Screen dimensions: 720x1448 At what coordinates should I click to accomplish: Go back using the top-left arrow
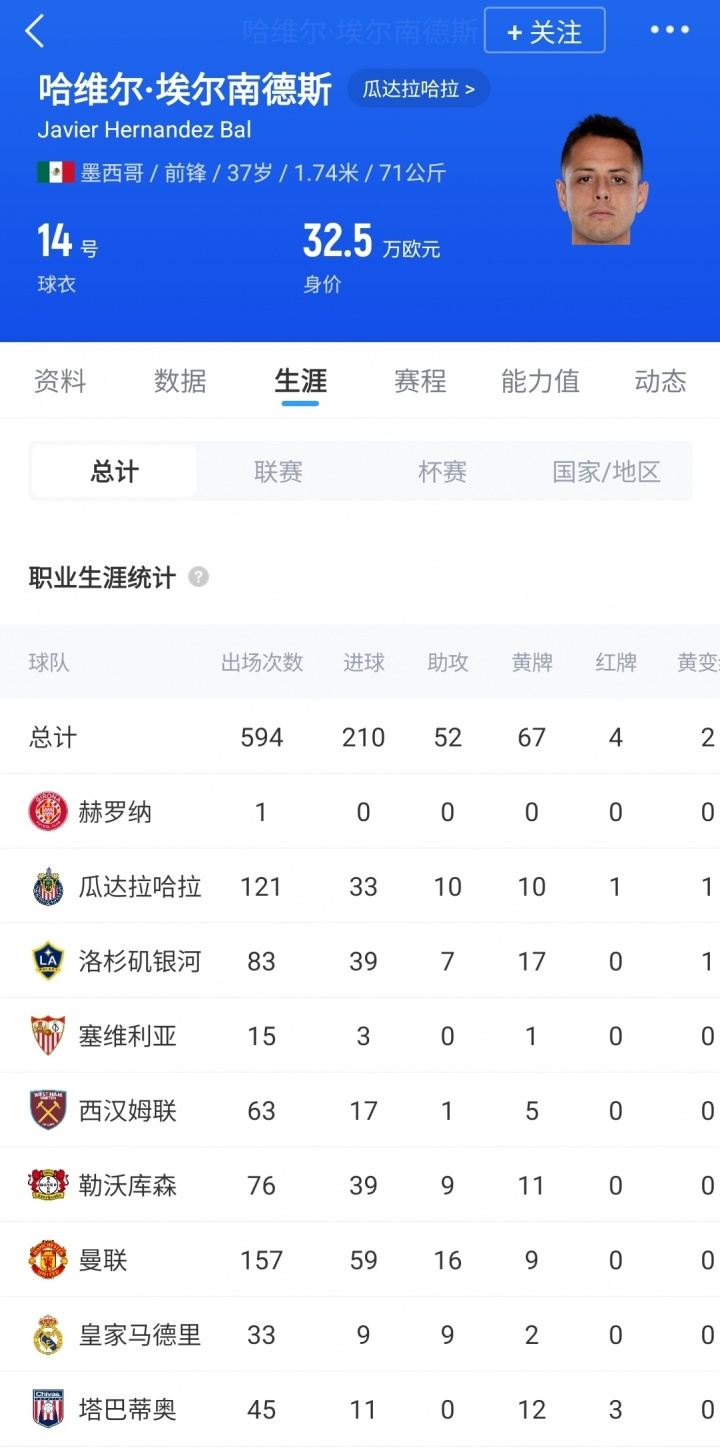(35, 31)
